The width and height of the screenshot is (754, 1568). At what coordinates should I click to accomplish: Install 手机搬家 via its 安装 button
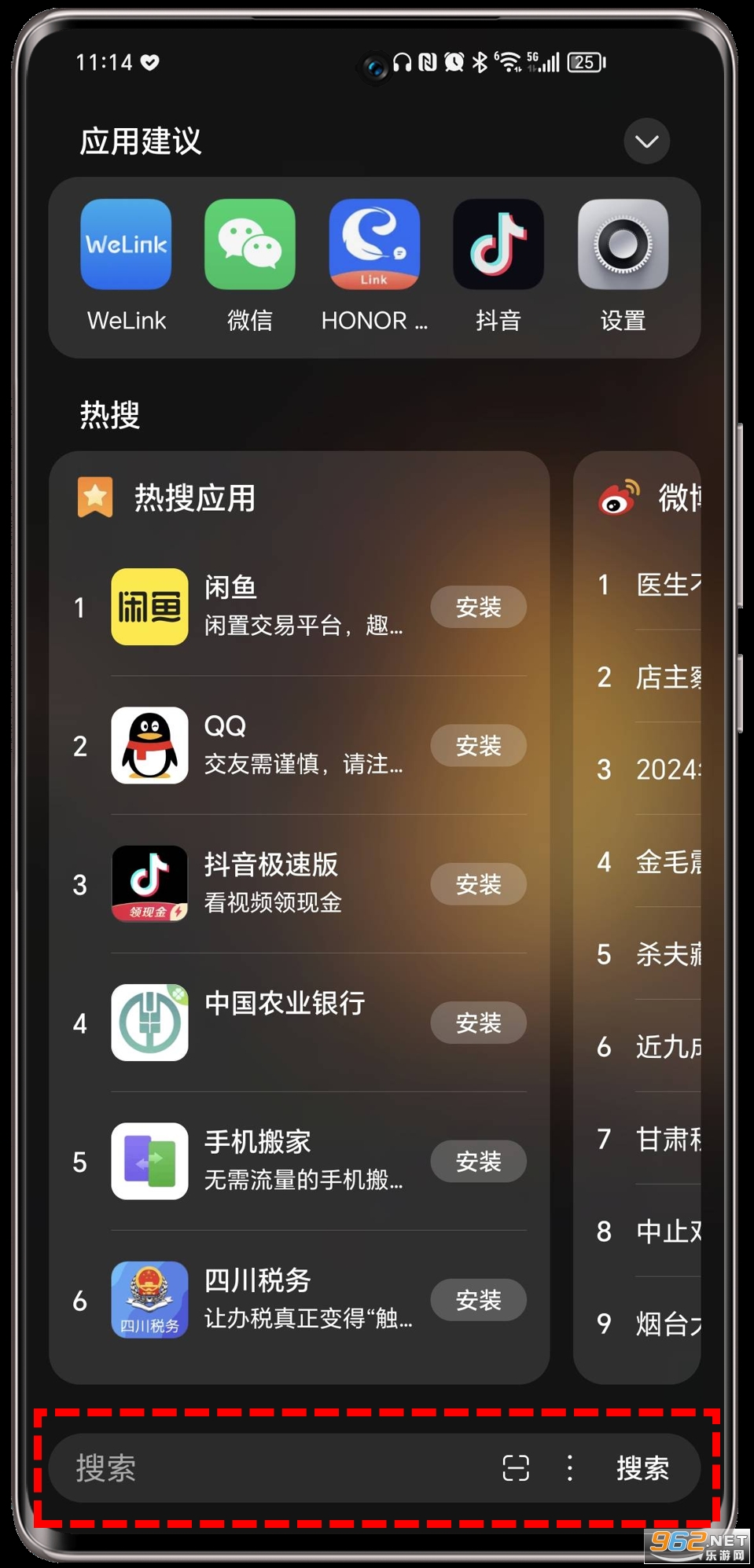478,1161
